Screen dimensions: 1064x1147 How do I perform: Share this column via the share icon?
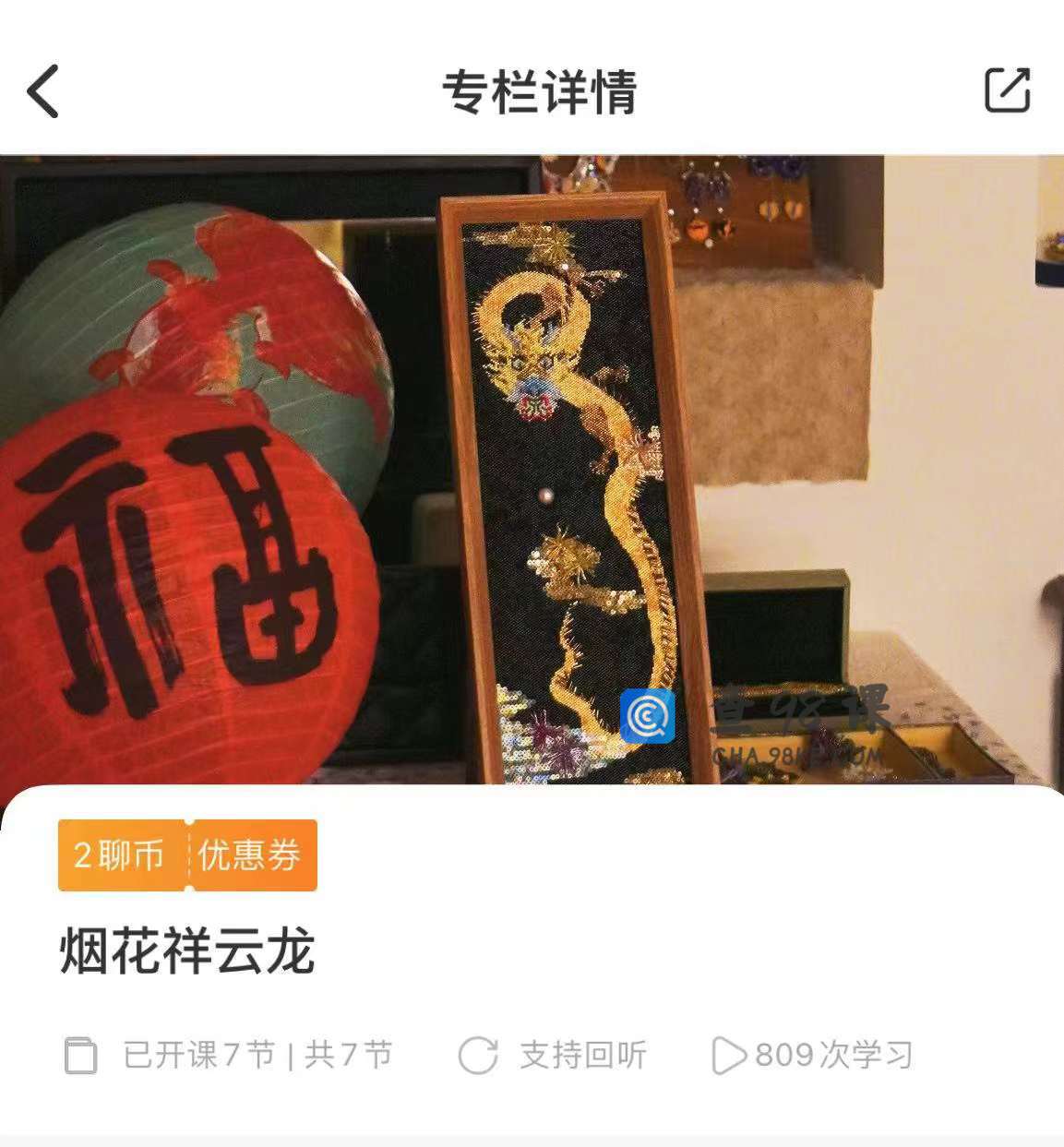pos(1006,90)
